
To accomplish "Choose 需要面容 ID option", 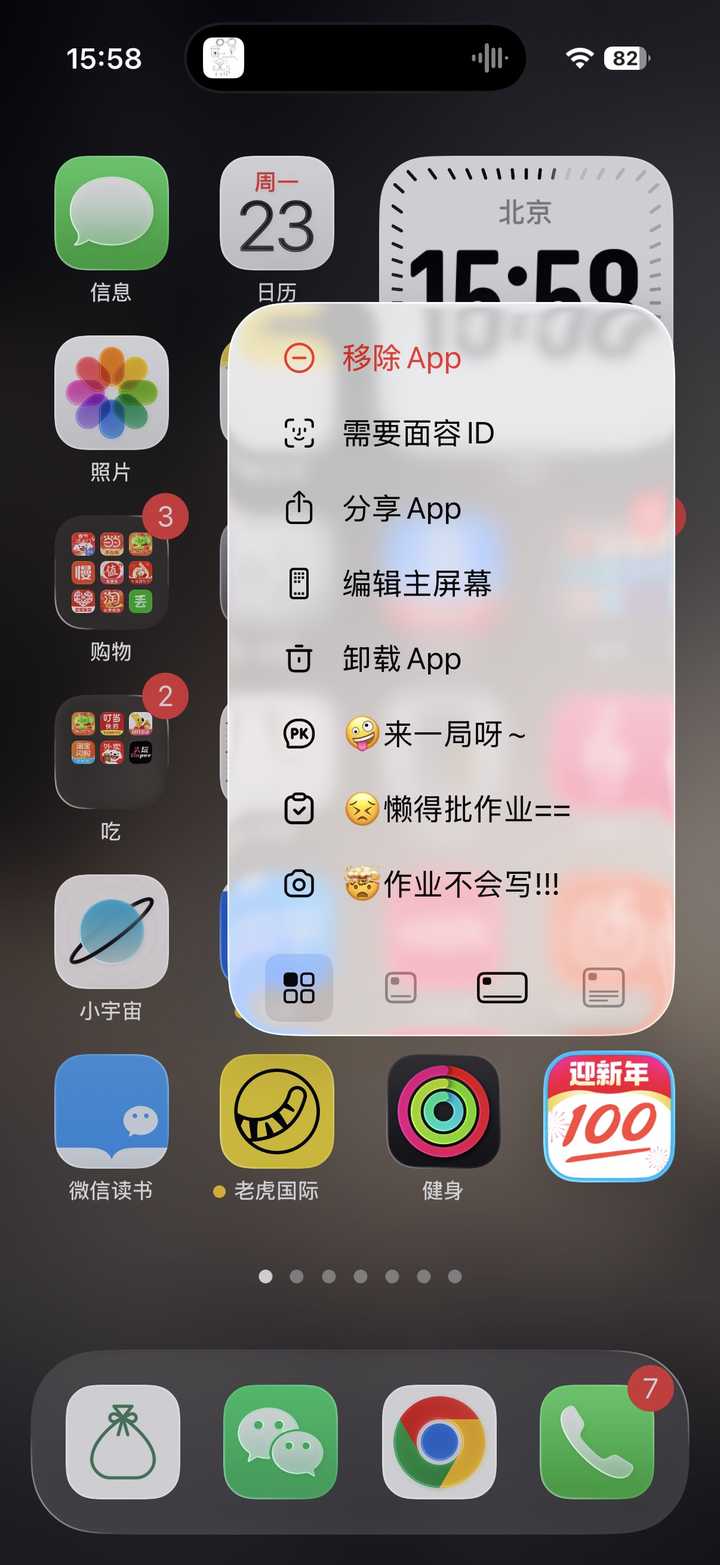I will 417,433.
